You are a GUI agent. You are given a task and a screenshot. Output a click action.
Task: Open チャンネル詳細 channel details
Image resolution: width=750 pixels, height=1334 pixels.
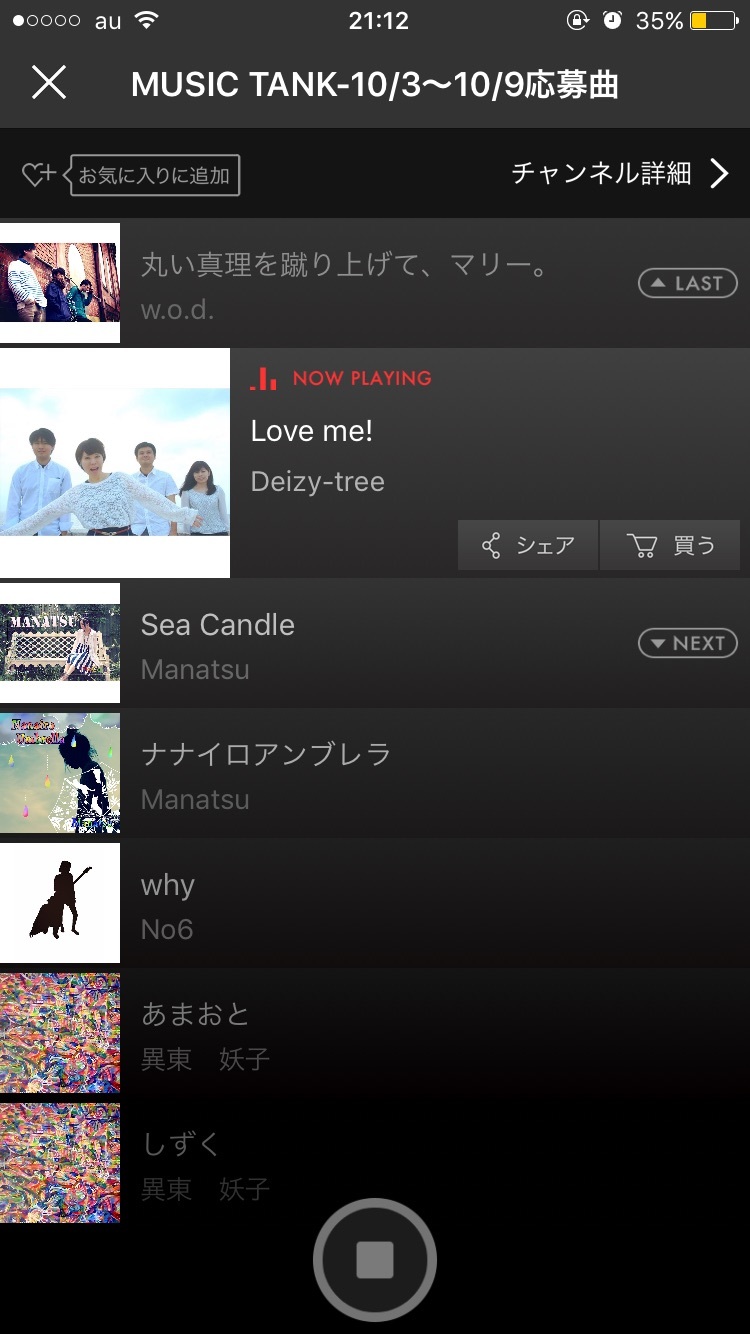(x=620, y=173)
